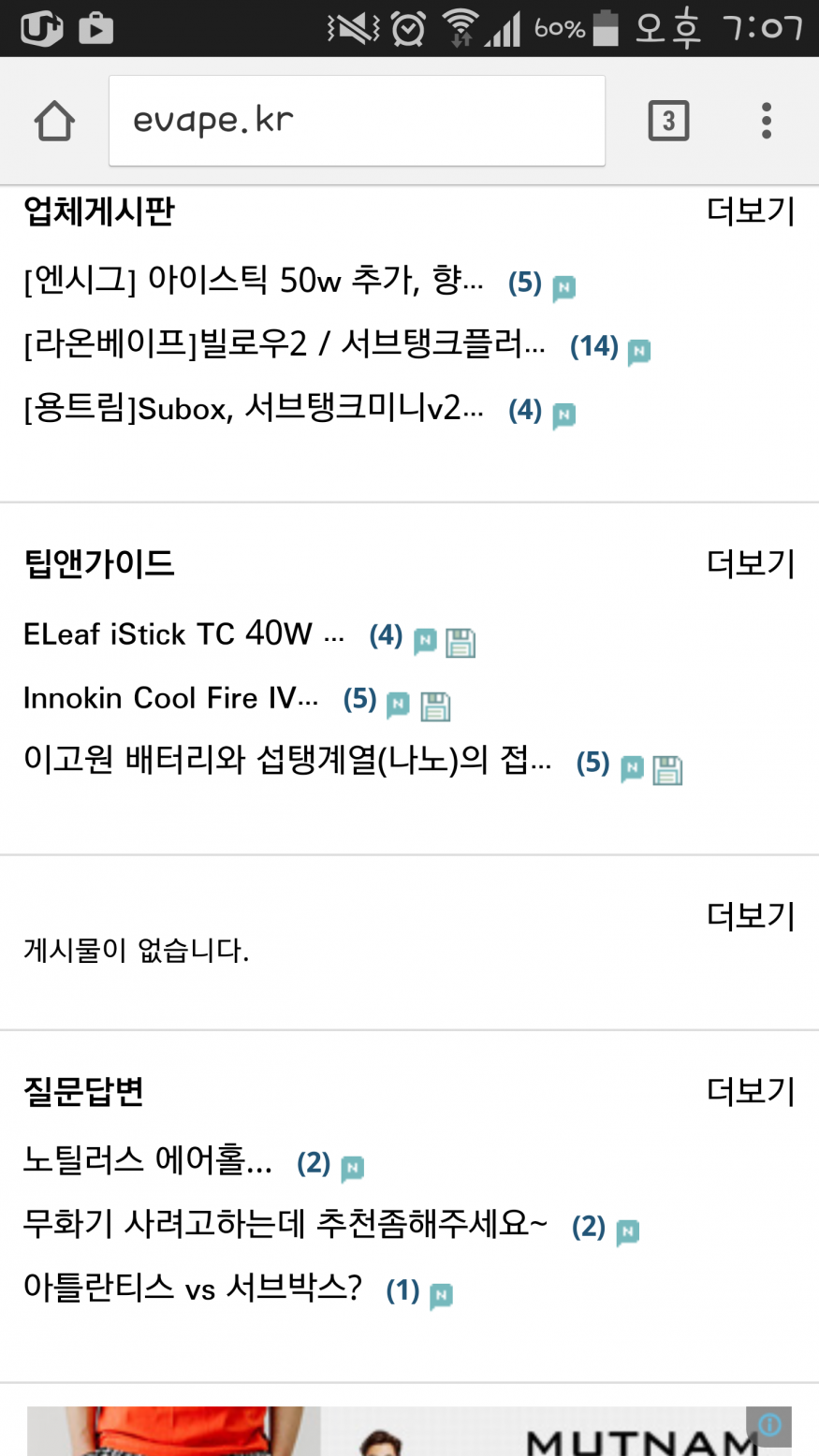Tap 더보기 for the 팁앤가이드 section
The width and height of the screenshot is (819, 1456).
point(751,563)
